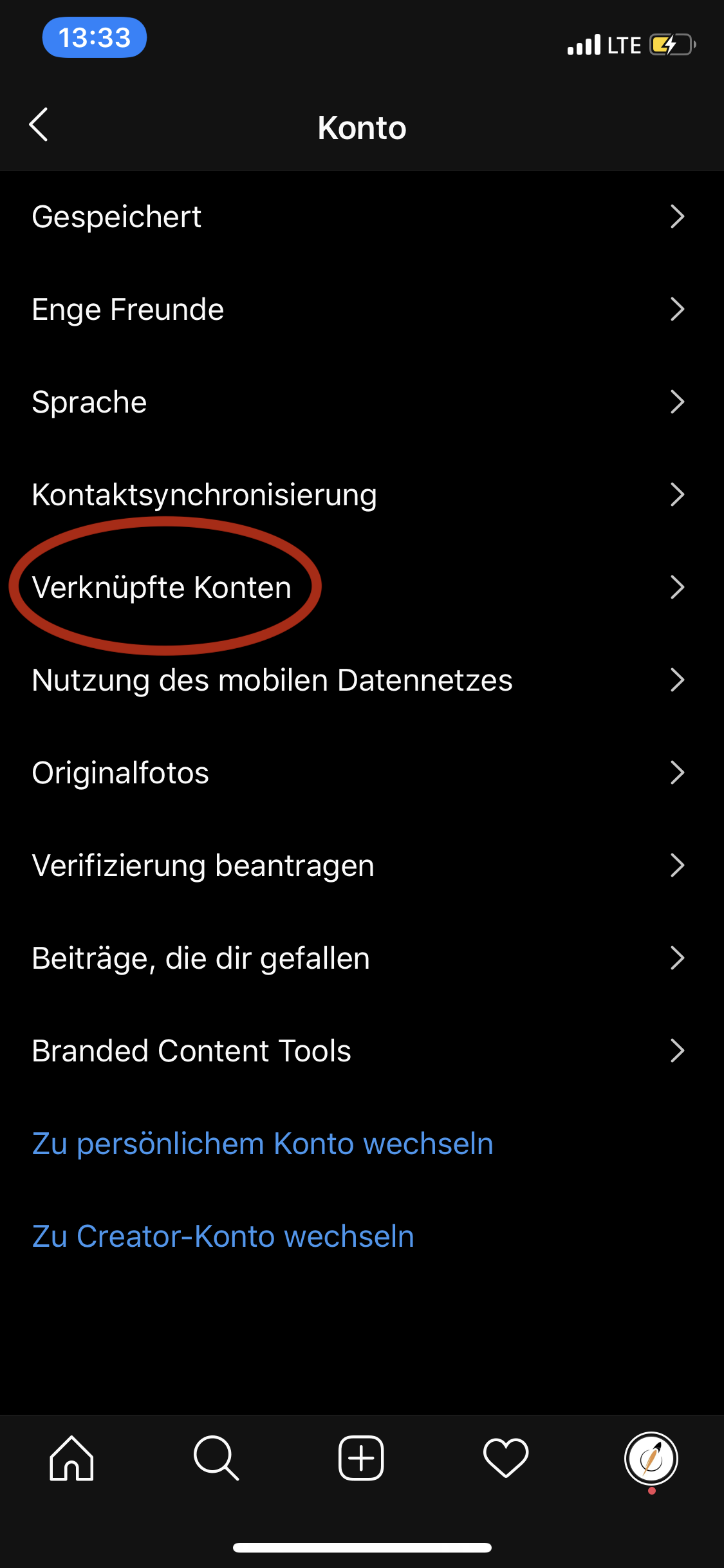Tap Zu persönlichem Konto wechseln
Viewport: 724px width, 1568px height.
point(263,1144)
